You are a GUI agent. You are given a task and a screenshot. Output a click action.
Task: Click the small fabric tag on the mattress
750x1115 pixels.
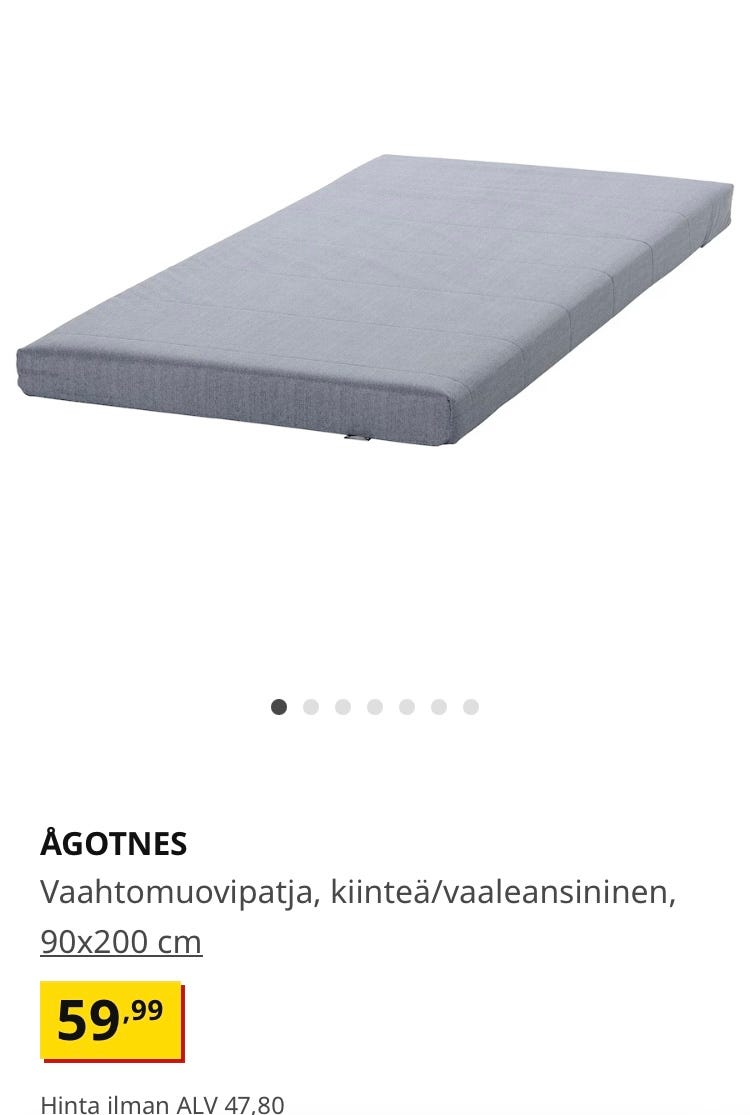click(x=355, y=437)
